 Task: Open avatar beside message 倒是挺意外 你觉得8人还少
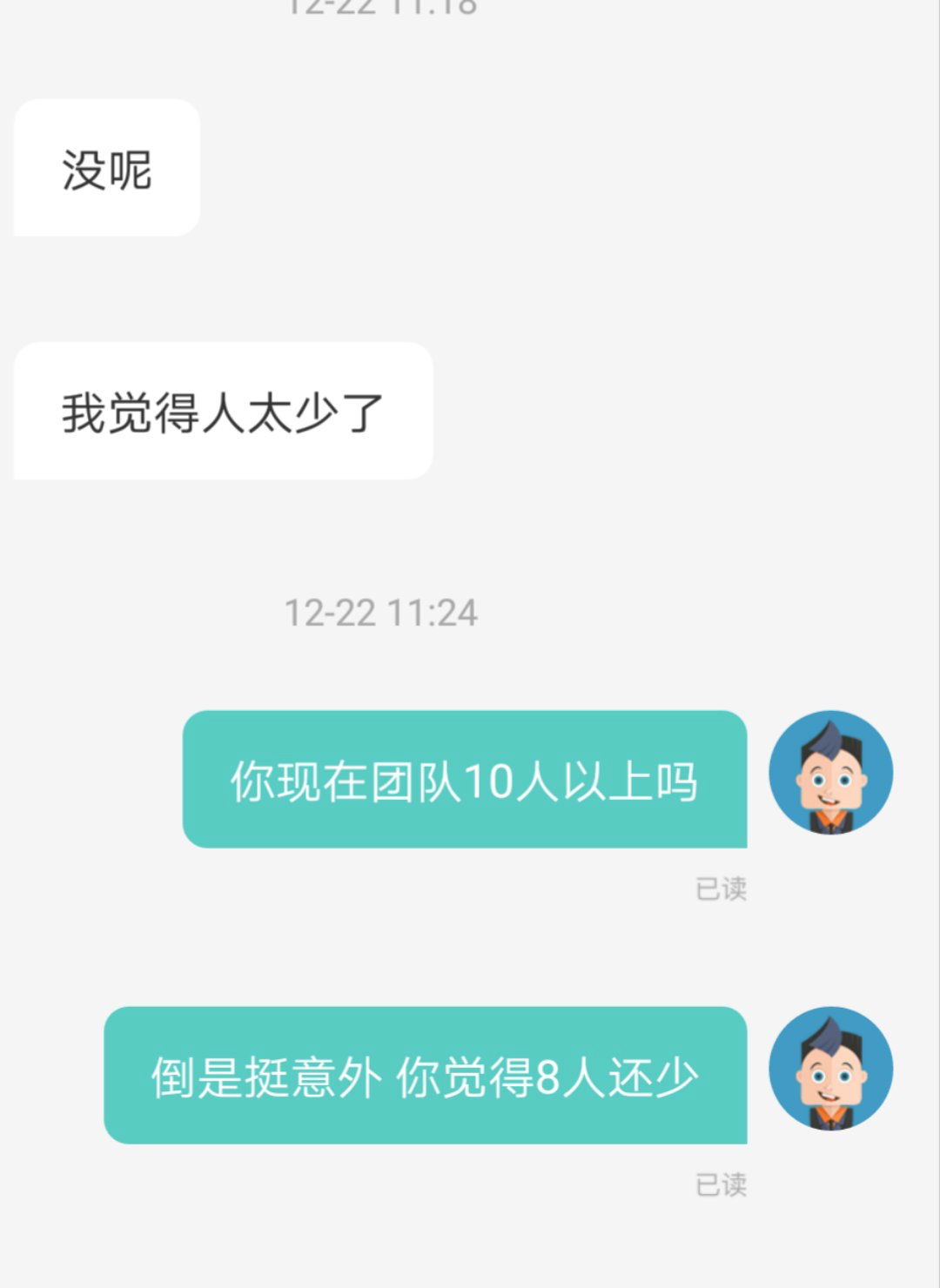(x=830, y=1069)
